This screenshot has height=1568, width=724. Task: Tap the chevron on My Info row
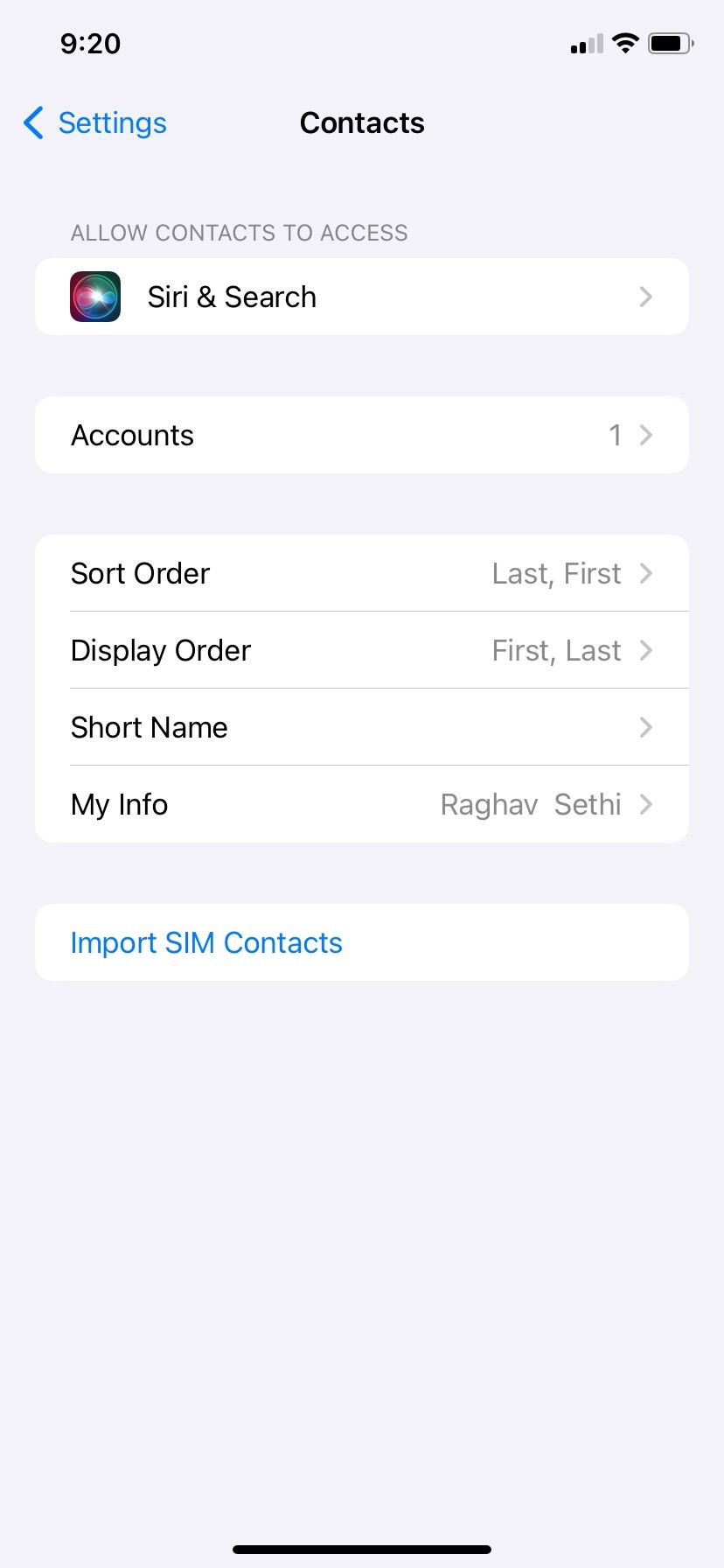(x=646, y=804)
